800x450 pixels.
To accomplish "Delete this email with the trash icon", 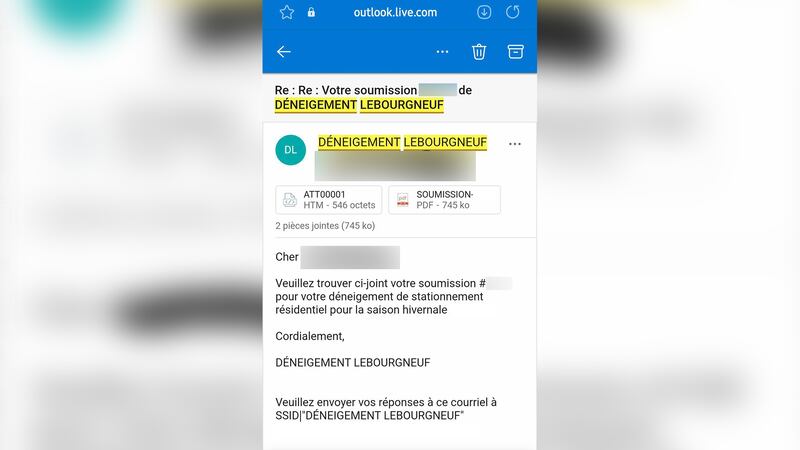I will [x=479, y=52].
